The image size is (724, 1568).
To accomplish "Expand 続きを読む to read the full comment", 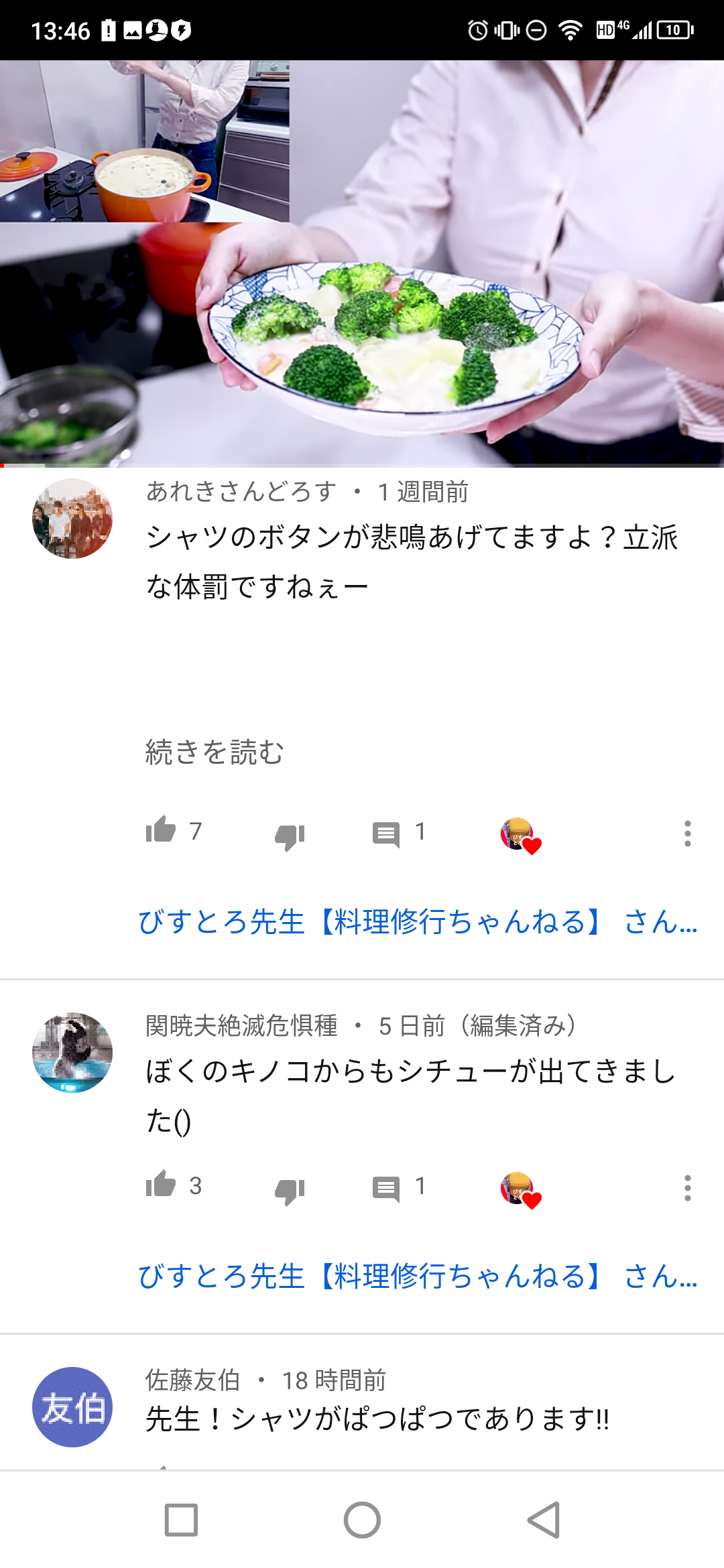I will click(x=215, y=752).
